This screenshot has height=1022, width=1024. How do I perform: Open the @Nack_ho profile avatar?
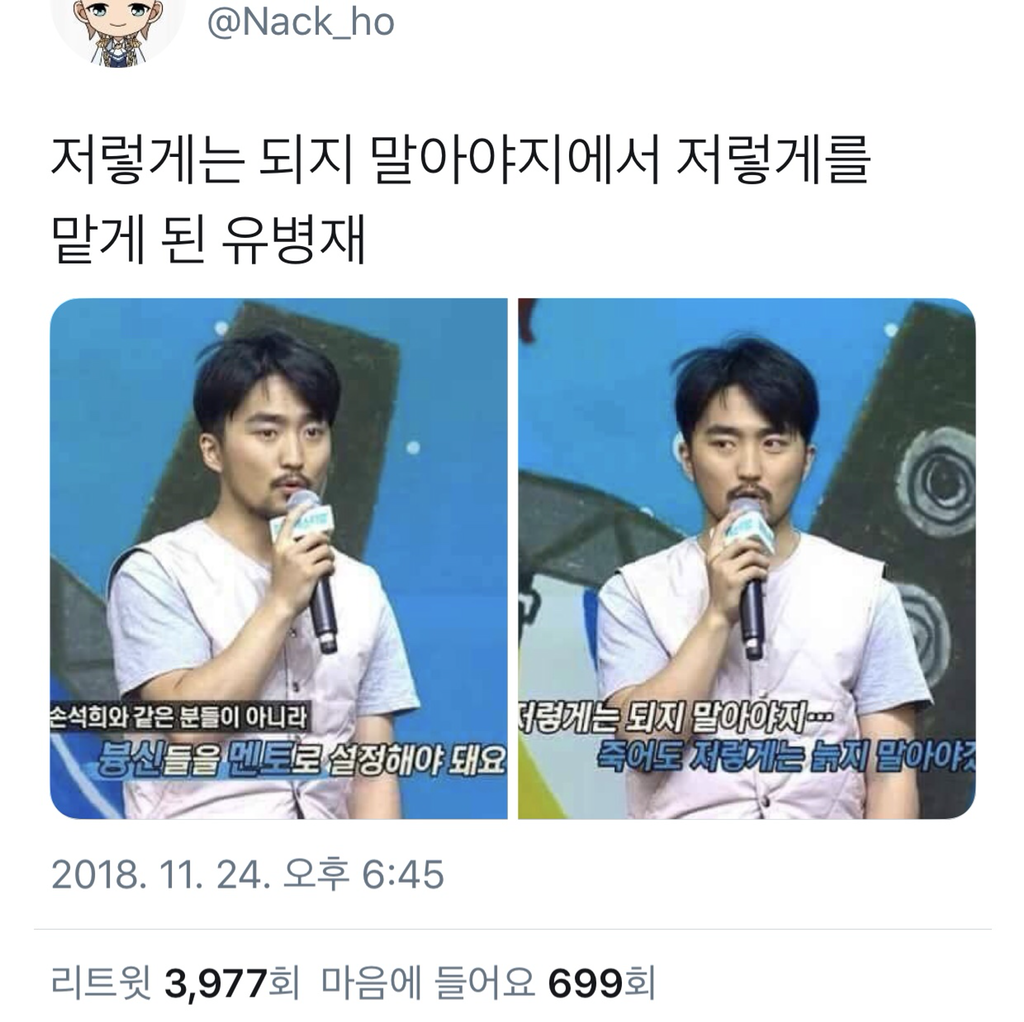point(117,28)
